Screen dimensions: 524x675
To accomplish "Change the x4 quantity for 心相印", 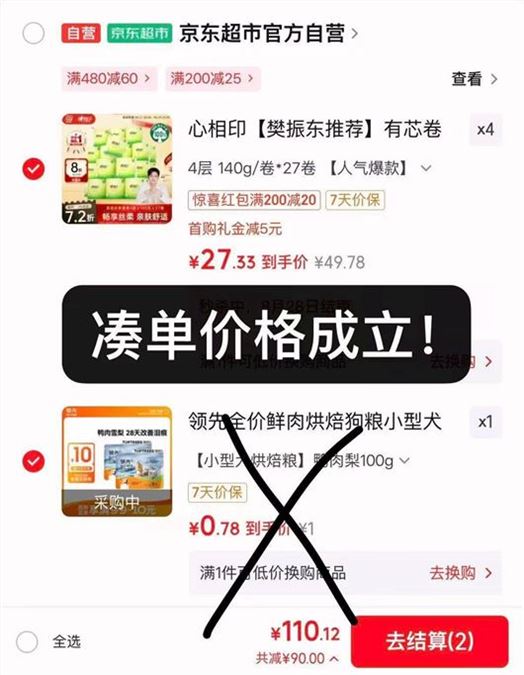I will coord(485,129).
